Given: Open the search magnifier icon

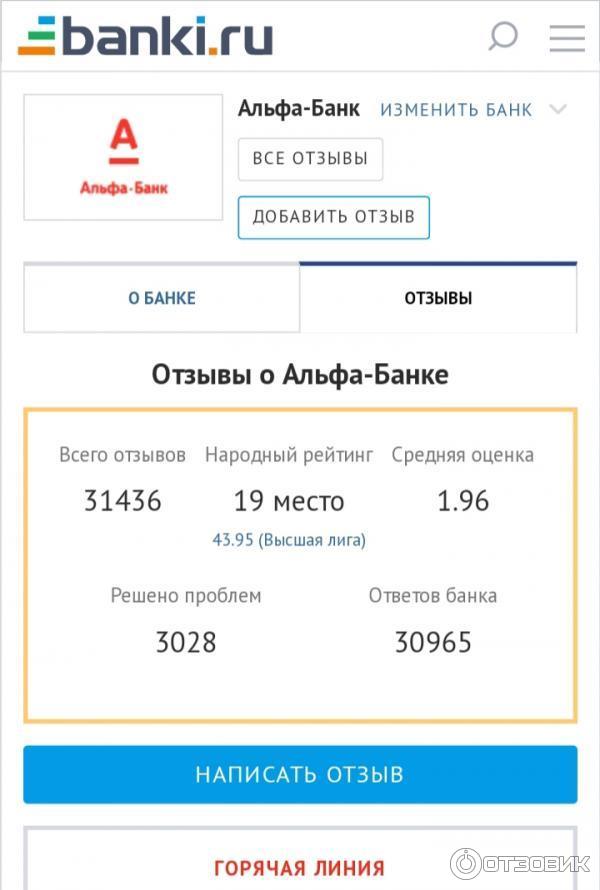Looking at the screenshot, I should click(503, 37).
